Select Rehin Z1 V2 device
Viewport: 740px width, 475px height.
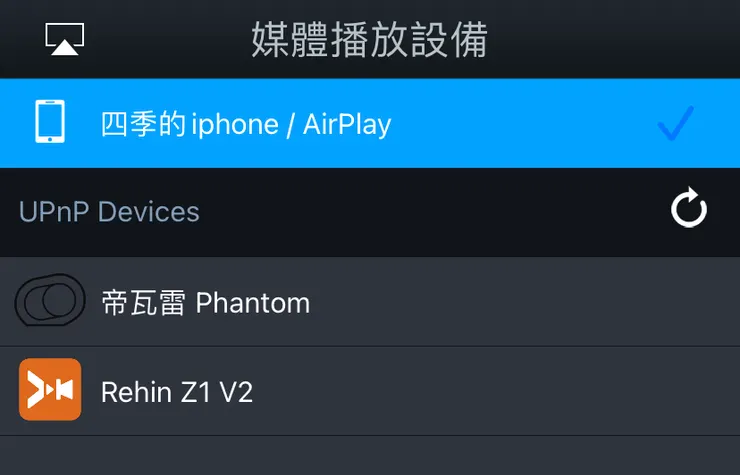point(177,391)
